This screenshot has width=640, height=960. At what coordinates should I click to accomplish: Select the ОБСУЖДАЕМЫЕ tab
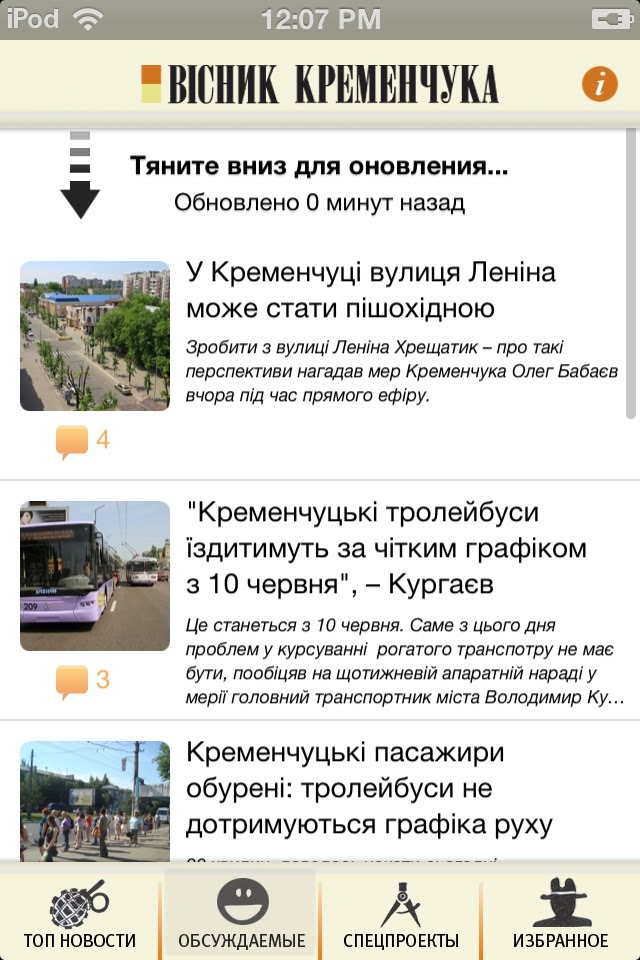(241, 914)
